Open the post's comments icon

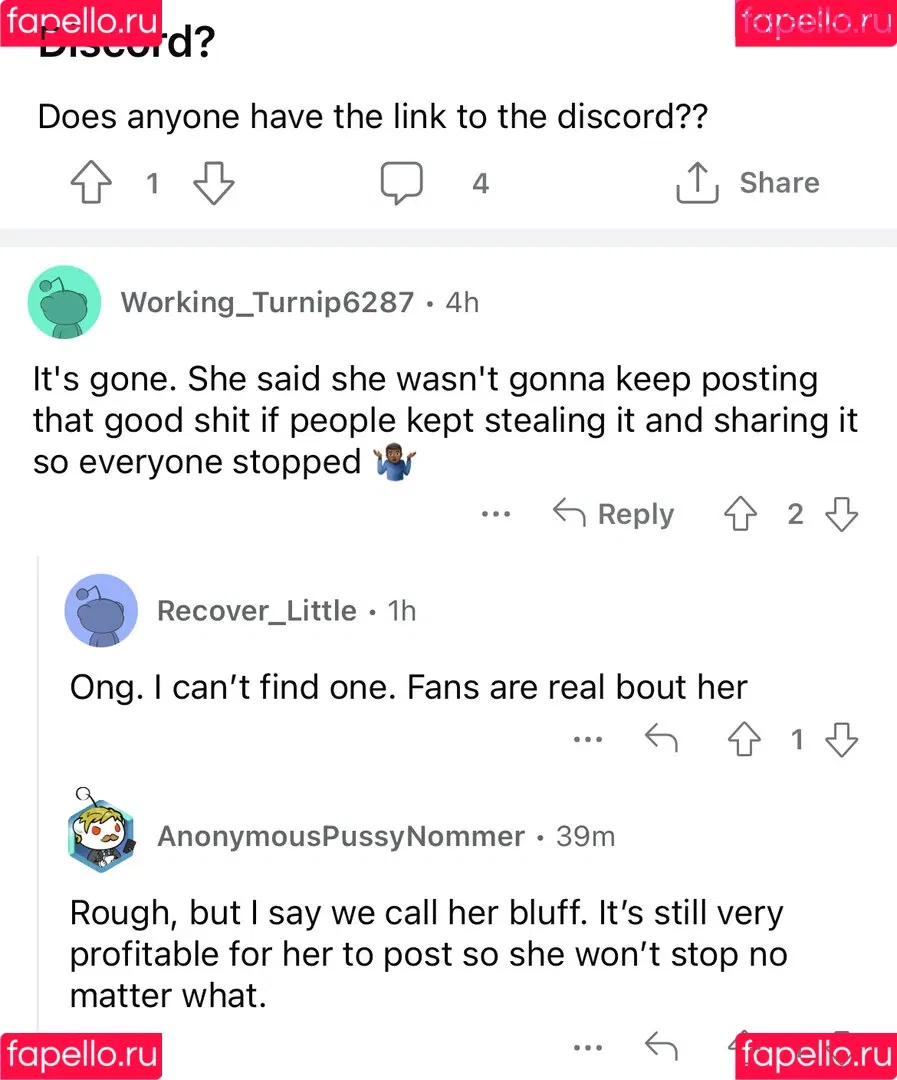(x=402, y=184)
